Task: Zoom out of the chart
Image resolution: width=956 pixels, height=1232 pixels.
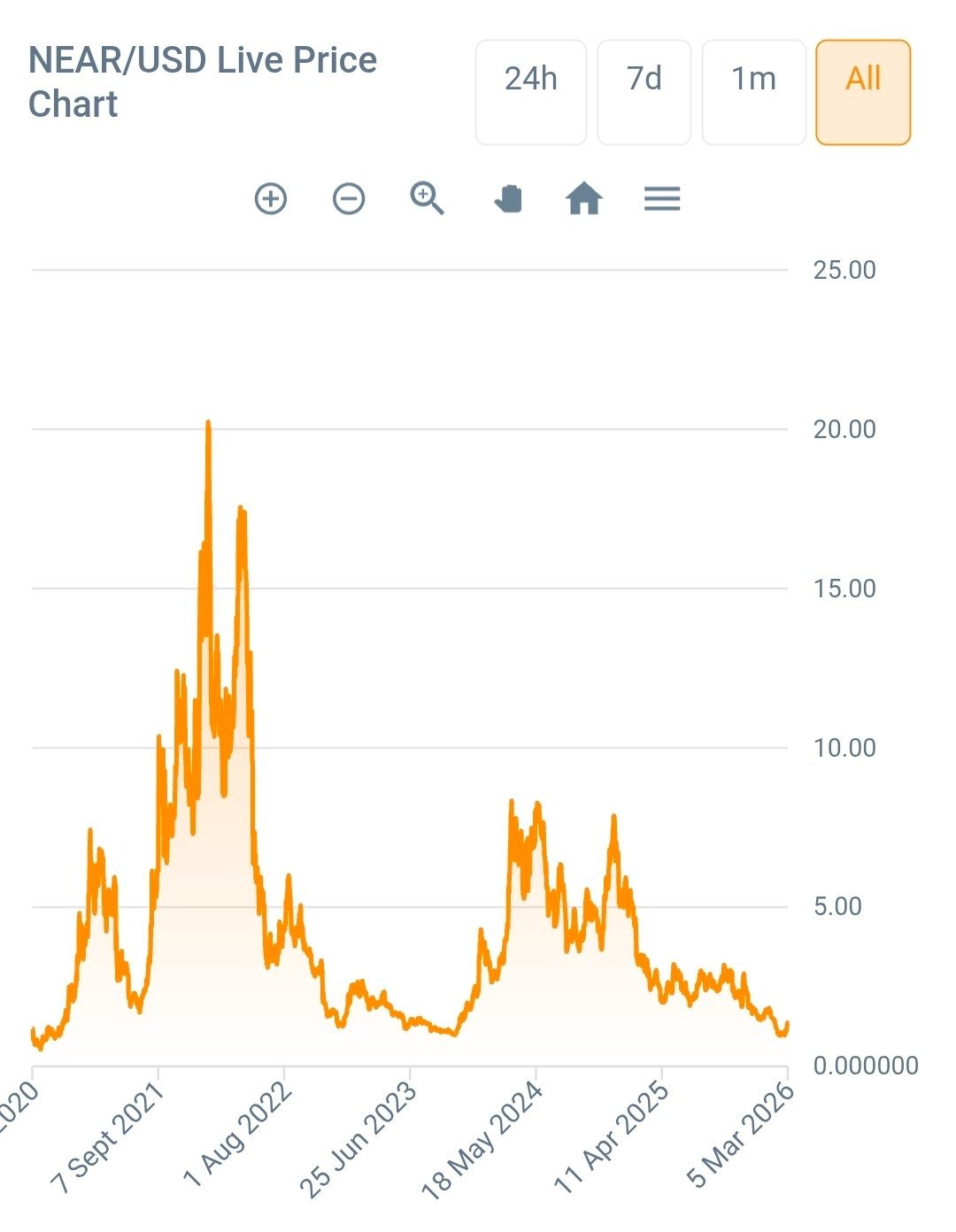Action: pyautogui.click(x=349, y=198)
